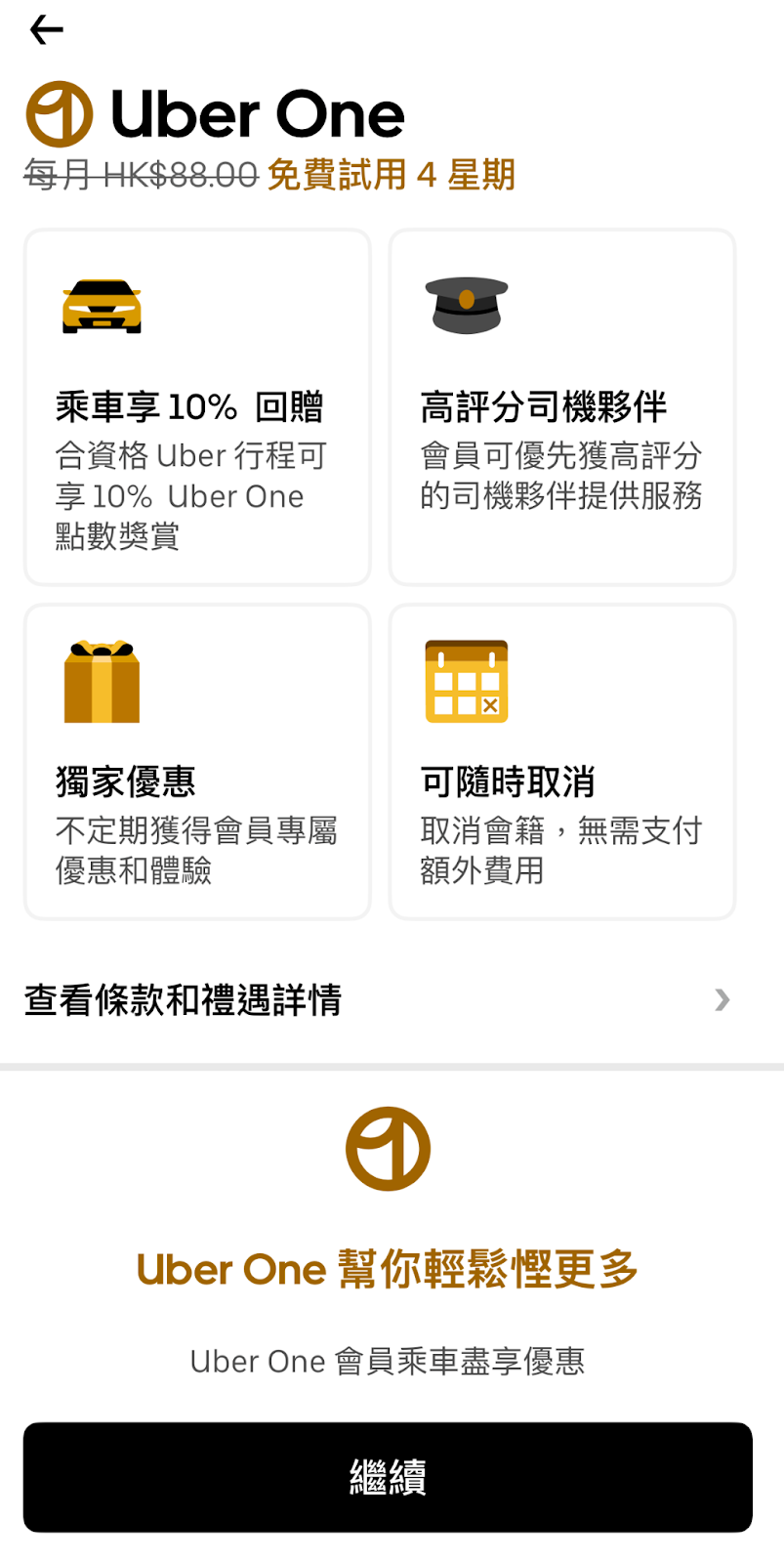Expand 查看條款和禮遇詳情 via the chevron
The width and height of the screenshot is (784, 1563).
(x=722, y=999)
